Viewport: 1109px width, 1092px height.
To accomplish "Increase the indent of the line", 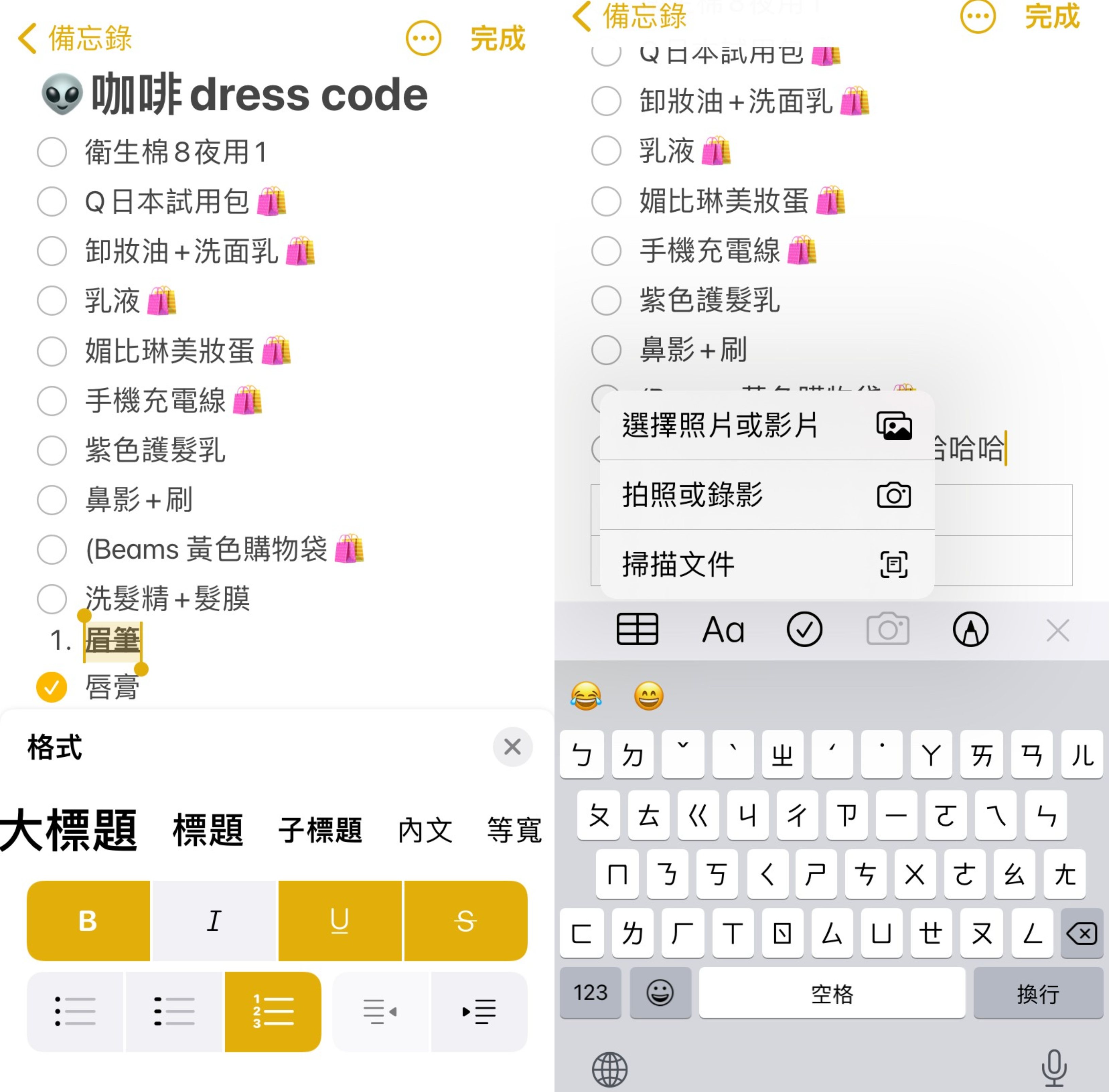I will [479, 1011].
